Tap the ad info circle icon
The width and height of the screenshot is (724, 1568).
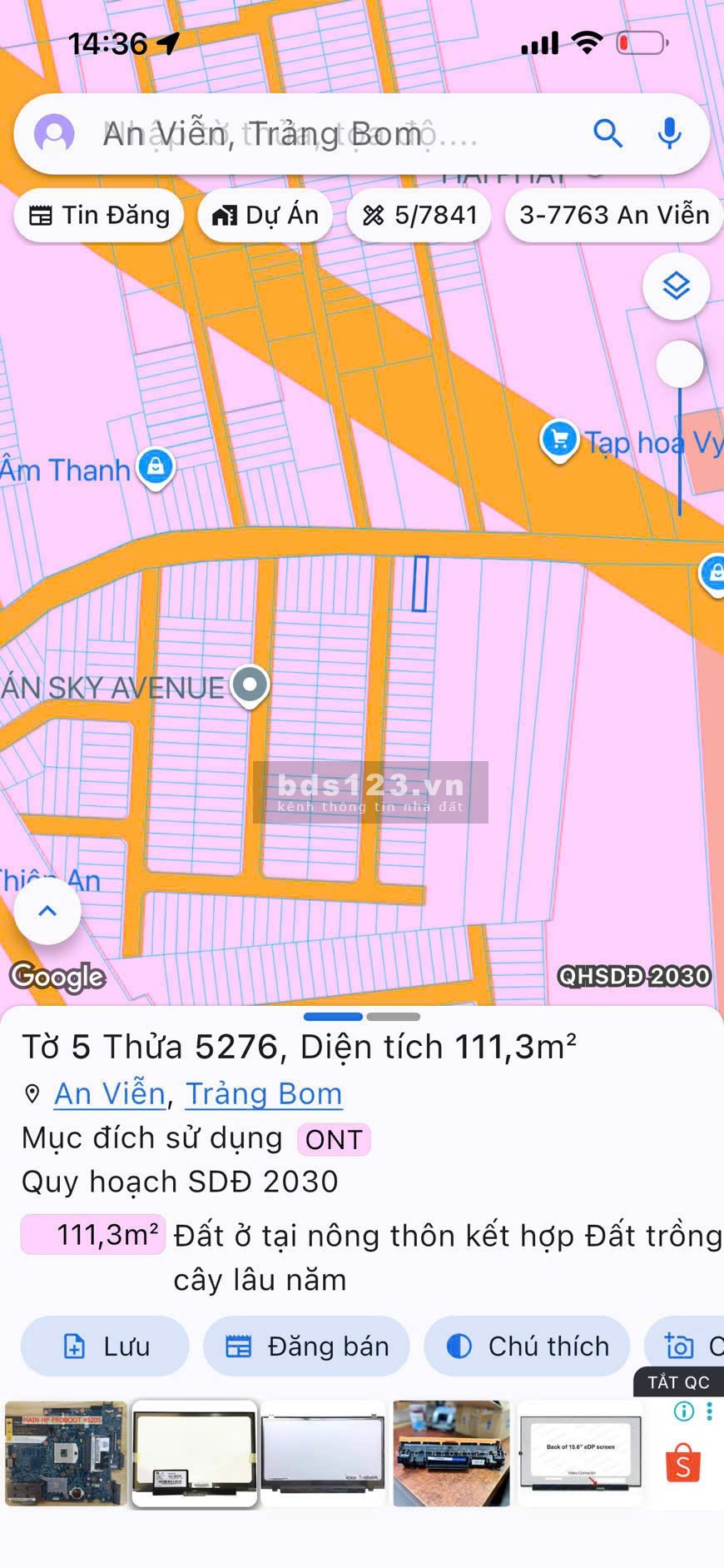click(x=682, y=1411)
